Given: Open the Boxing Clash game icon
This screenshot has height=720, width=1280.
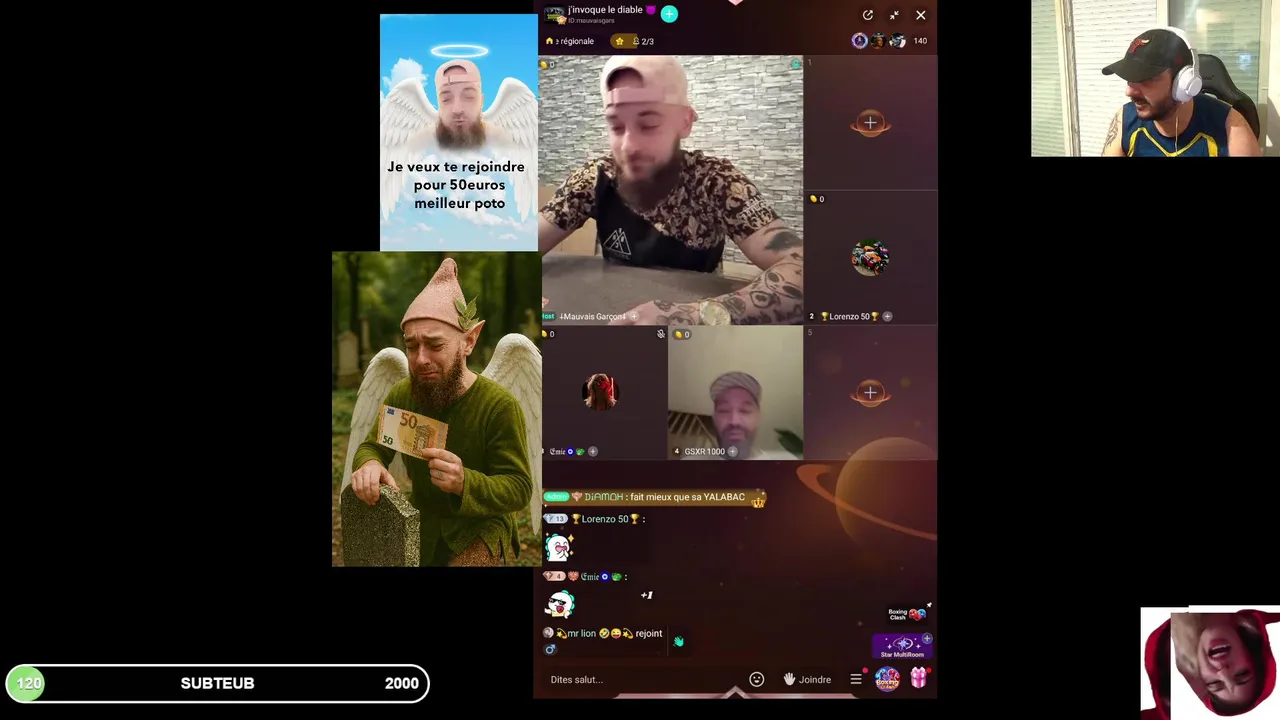Looking at the screenshot, I should (886, 679).
